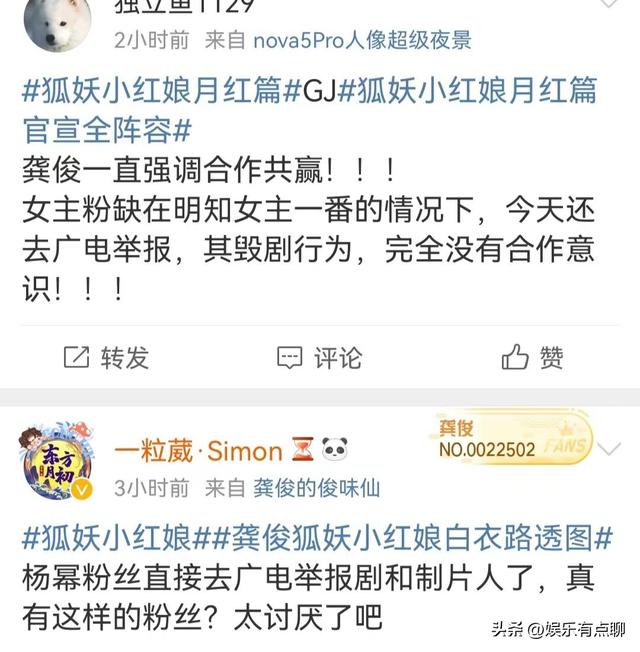Repost the post about 龚俊合作共赢
Image resolution: width=640 pixels, height=652 pixels.
tap(105, 357)
